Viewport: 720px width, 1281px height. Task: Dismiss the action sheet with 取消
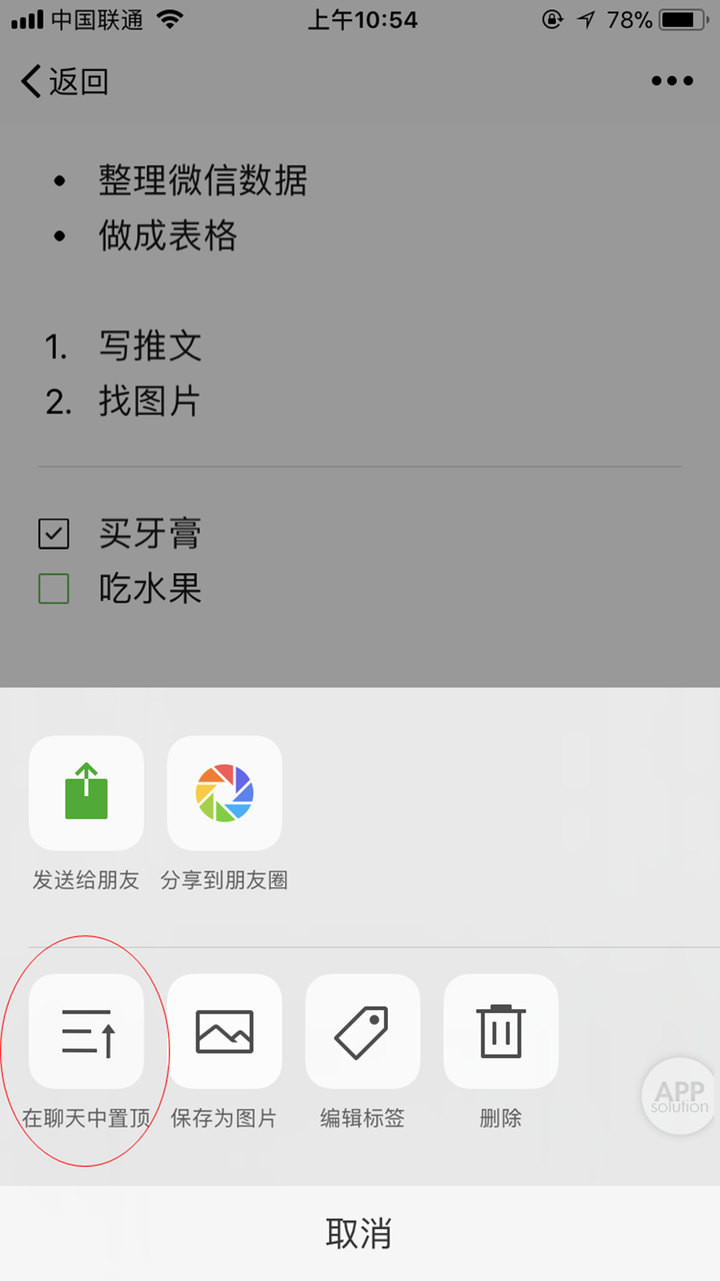click(x=360, y=1233)
